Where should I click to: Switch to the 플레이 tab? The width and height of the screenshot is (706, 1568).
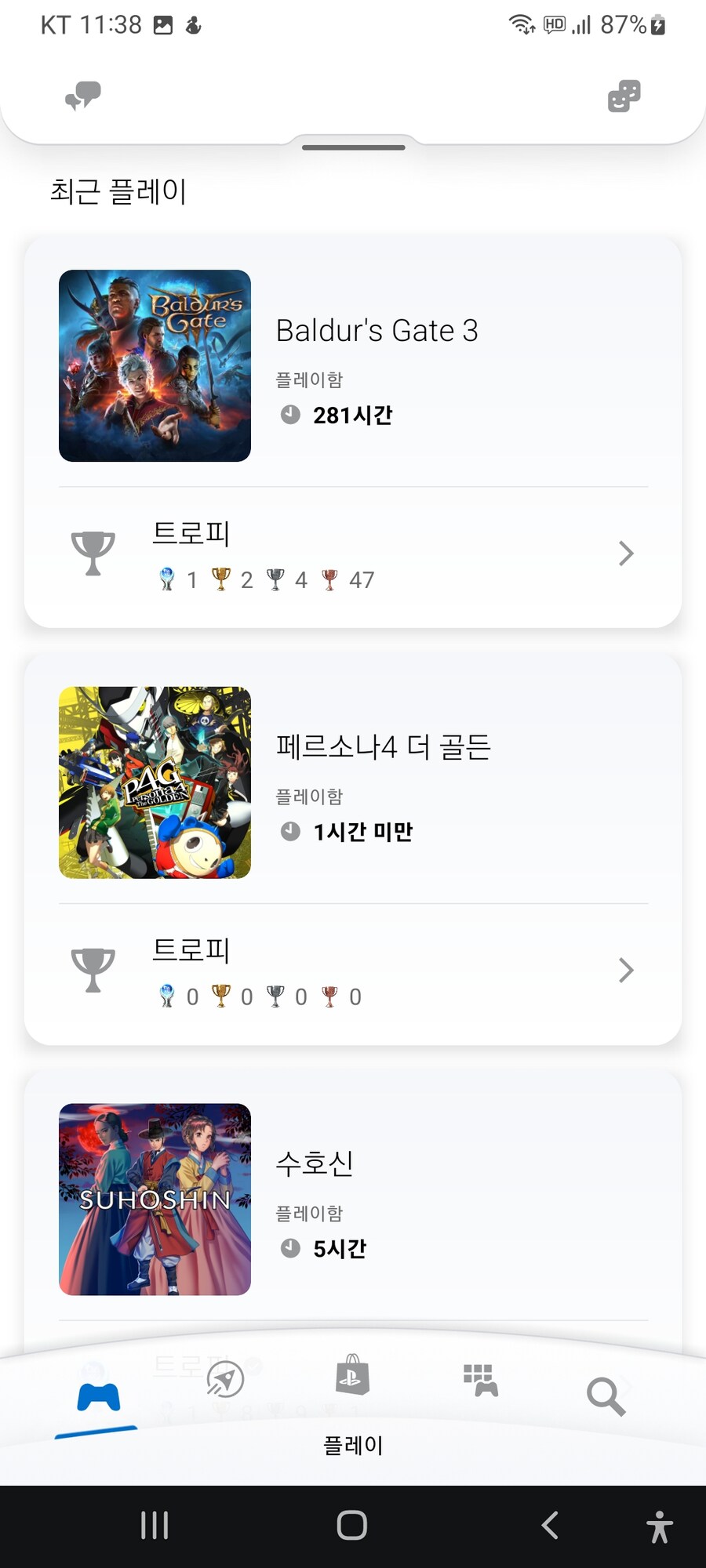click(352, 1446)
